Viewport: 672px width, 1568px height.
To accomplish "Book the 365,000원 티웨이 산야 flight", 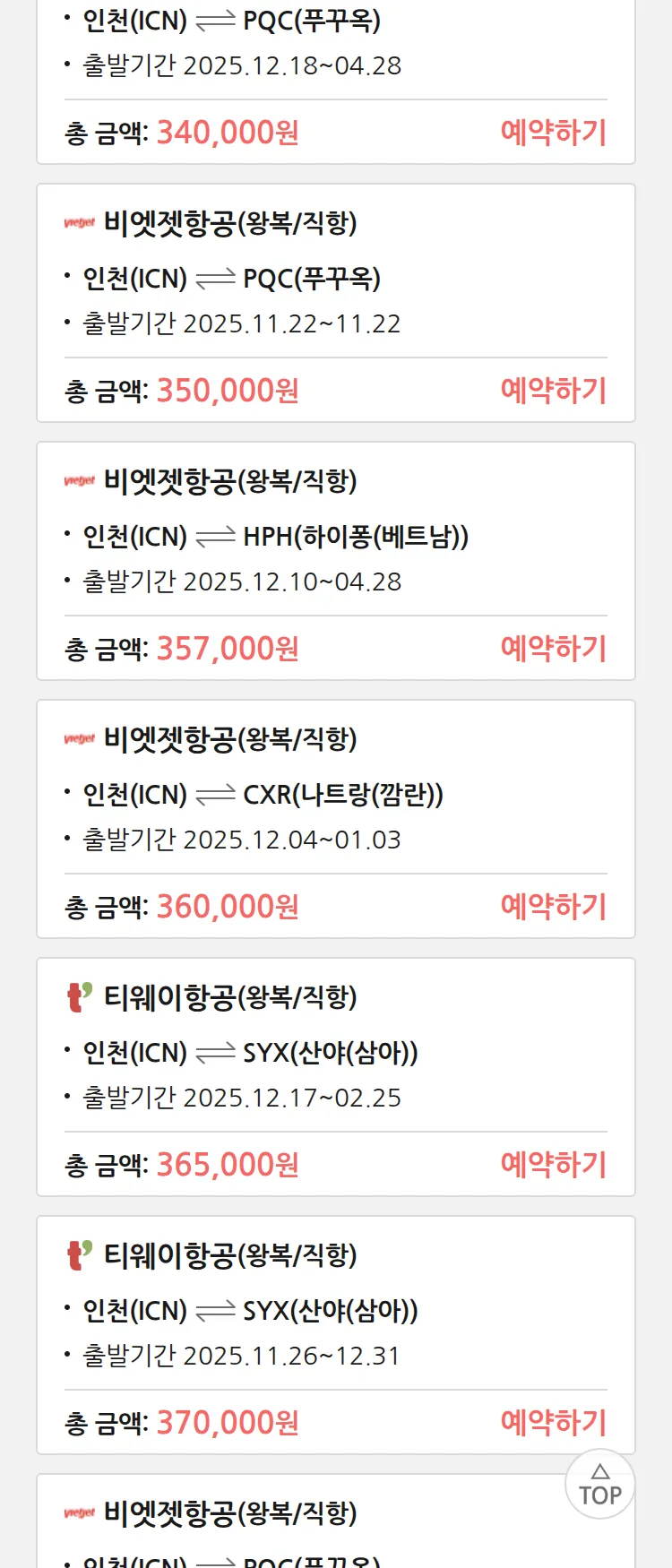I will [x=553, y=1165].
